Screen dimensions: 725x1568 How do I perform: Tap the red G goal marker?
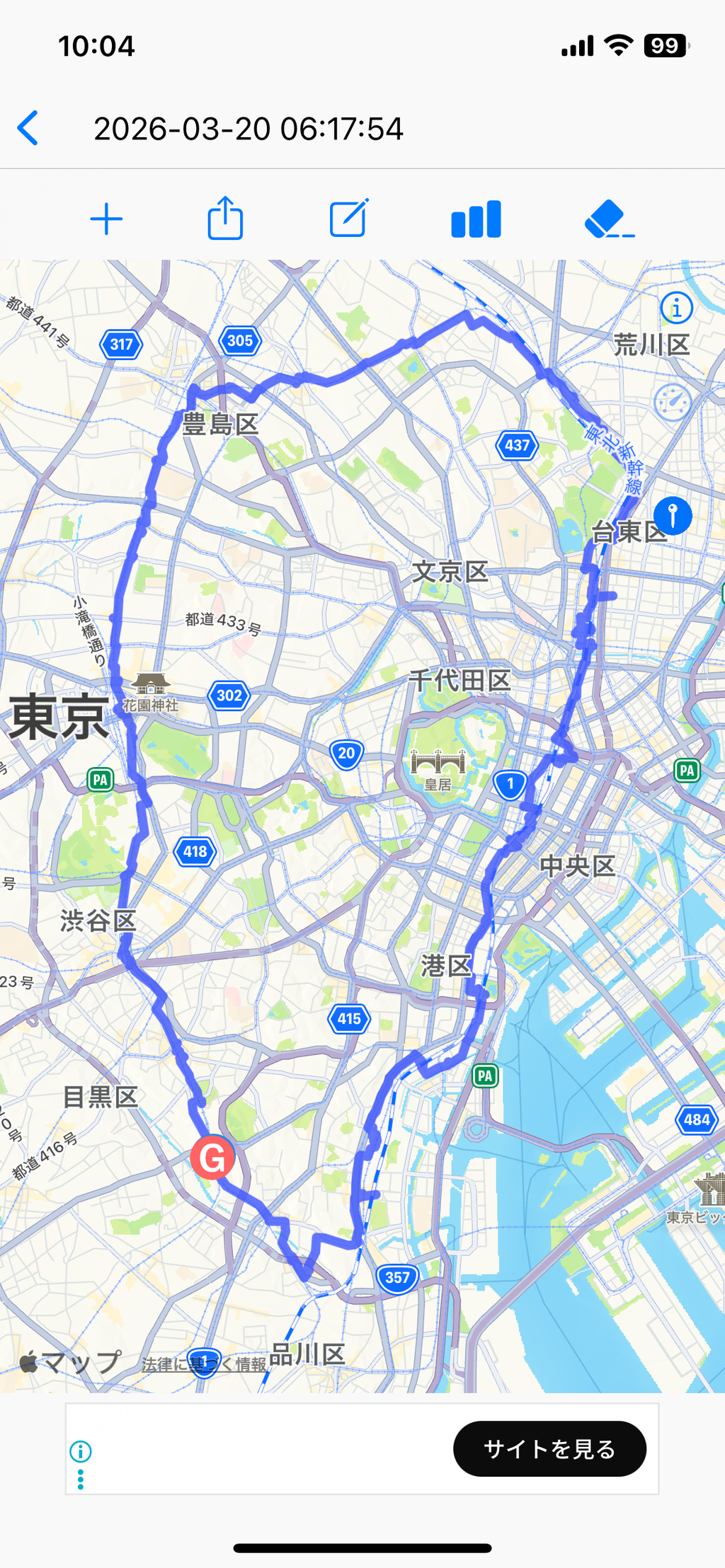[212, 1158]
